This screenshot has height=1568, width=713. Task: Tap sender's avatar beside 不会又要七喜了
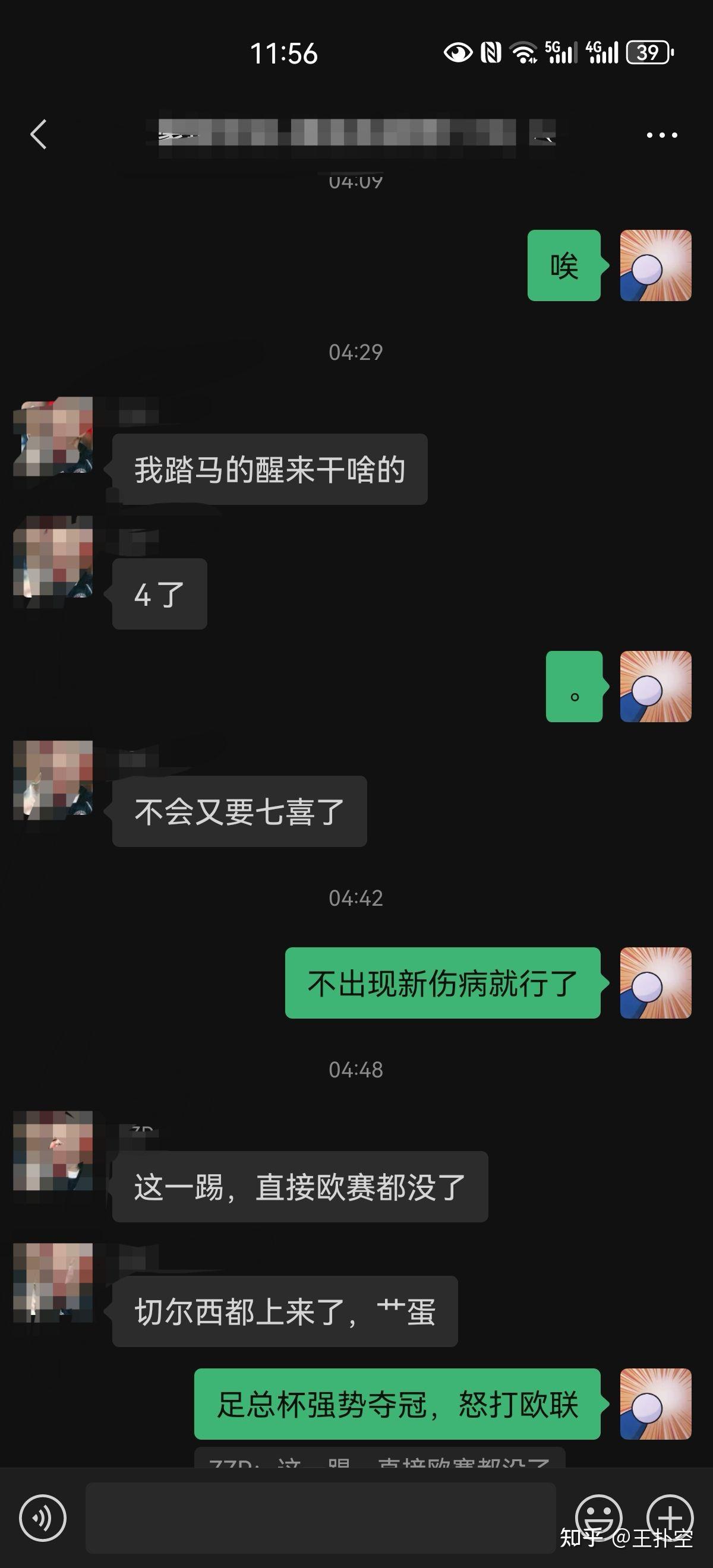[x=53, y=780]
